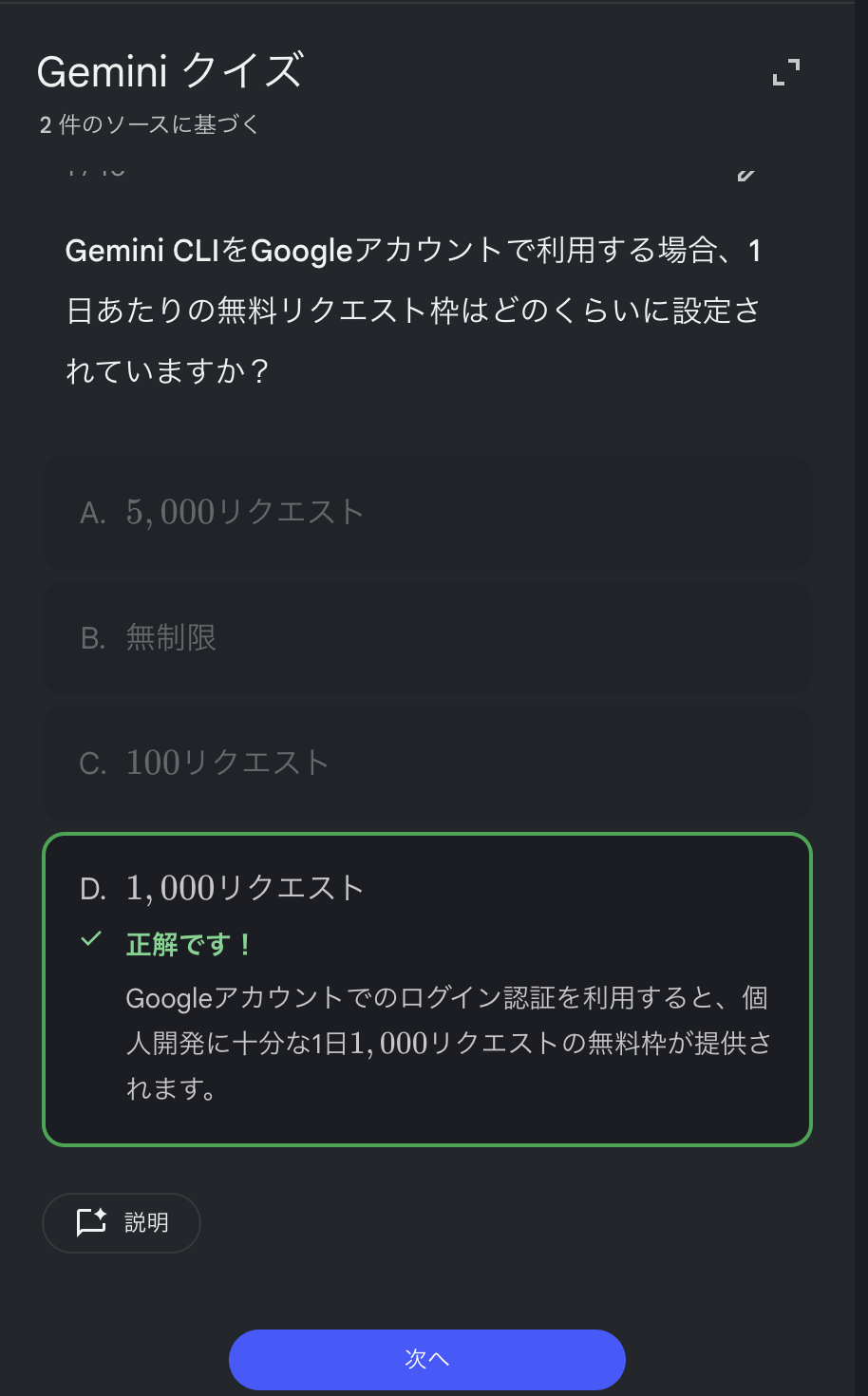Image resolution: width=868 pixels, height=1396 pixels.
Task: Click the flag icon inside the 説明 button
Action: coord(90,1222)
